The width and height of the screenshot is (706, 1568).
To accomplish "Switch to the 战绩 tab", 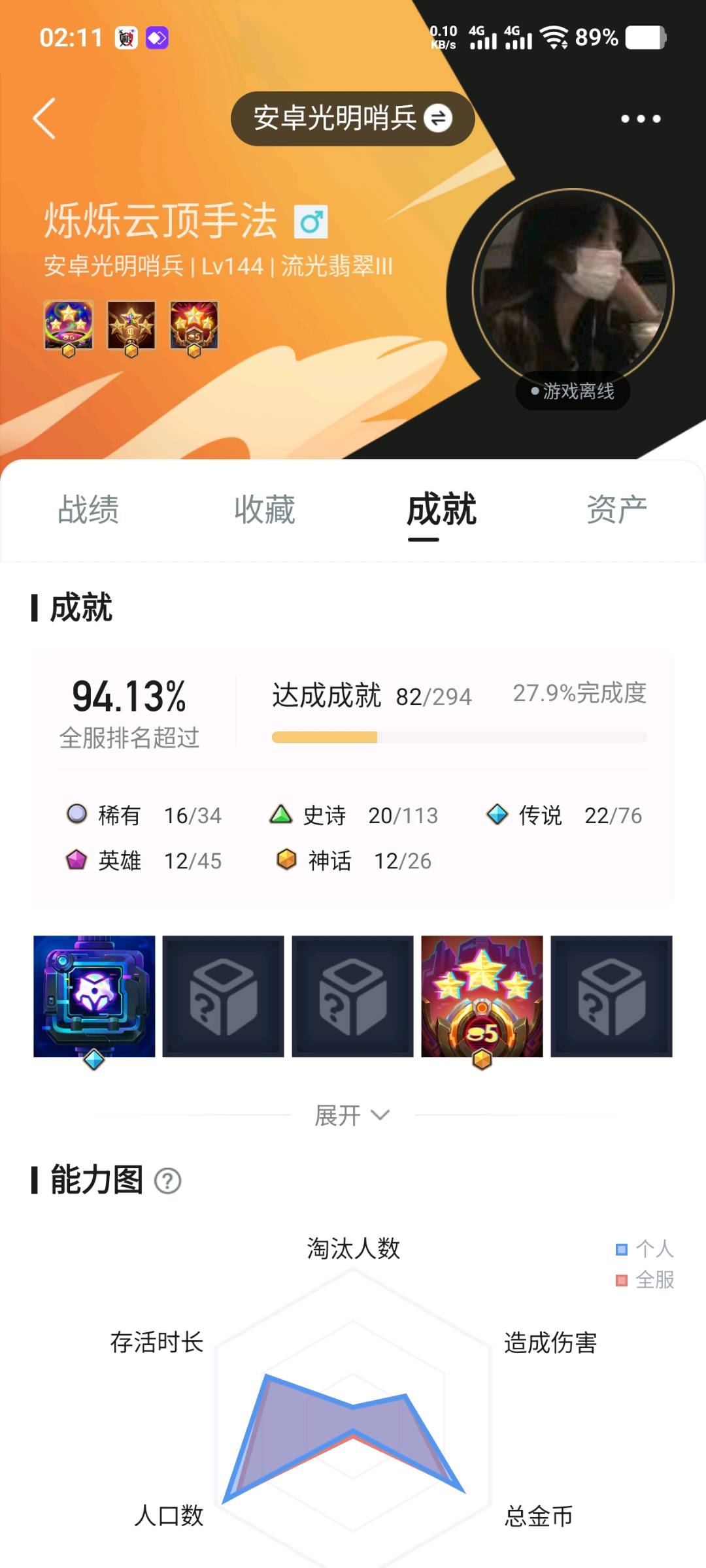I will pyautogui.click(x=88, y=509).
